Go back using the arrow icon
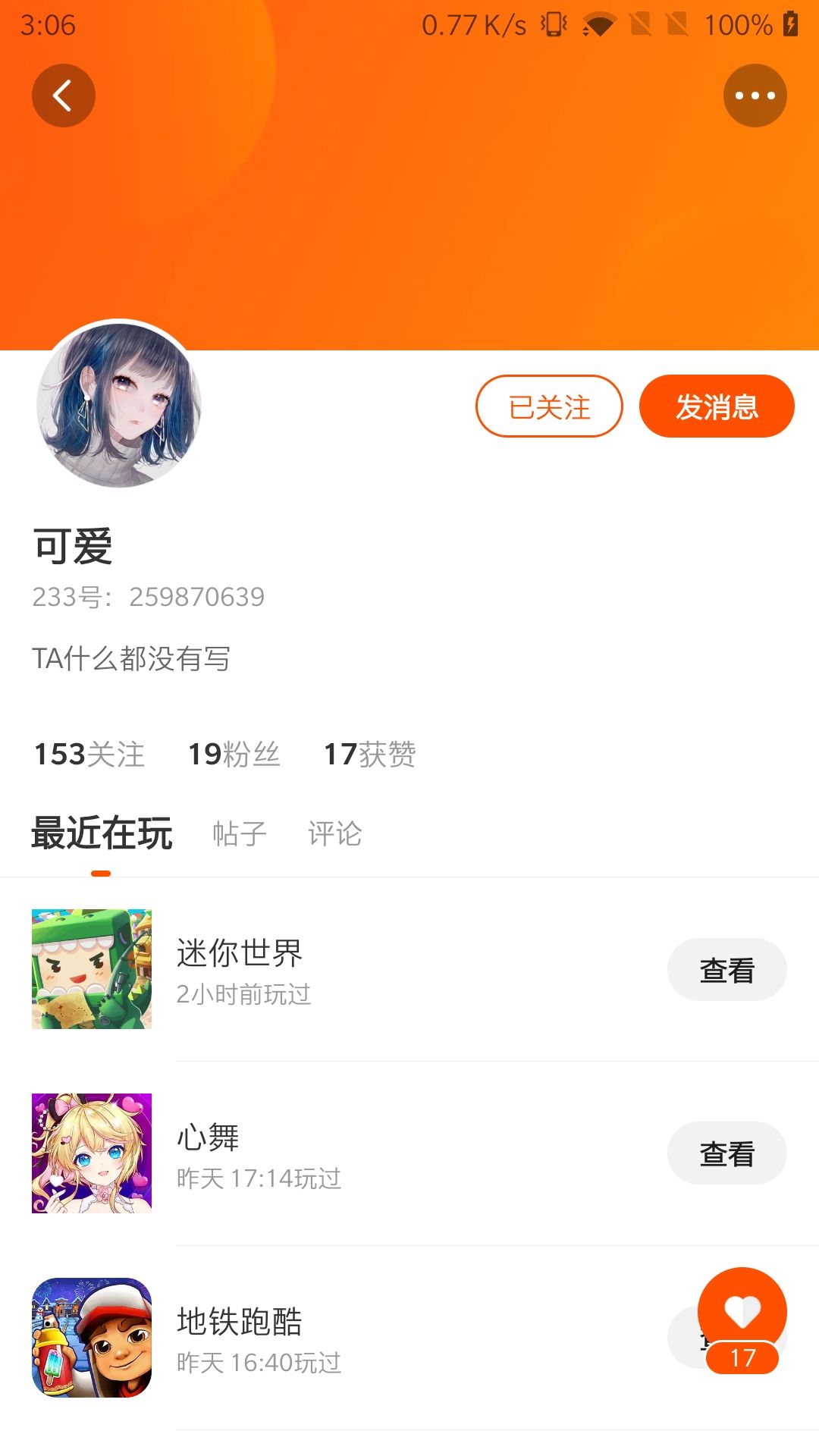This screenshot has height=1456, width=819. 63,96
